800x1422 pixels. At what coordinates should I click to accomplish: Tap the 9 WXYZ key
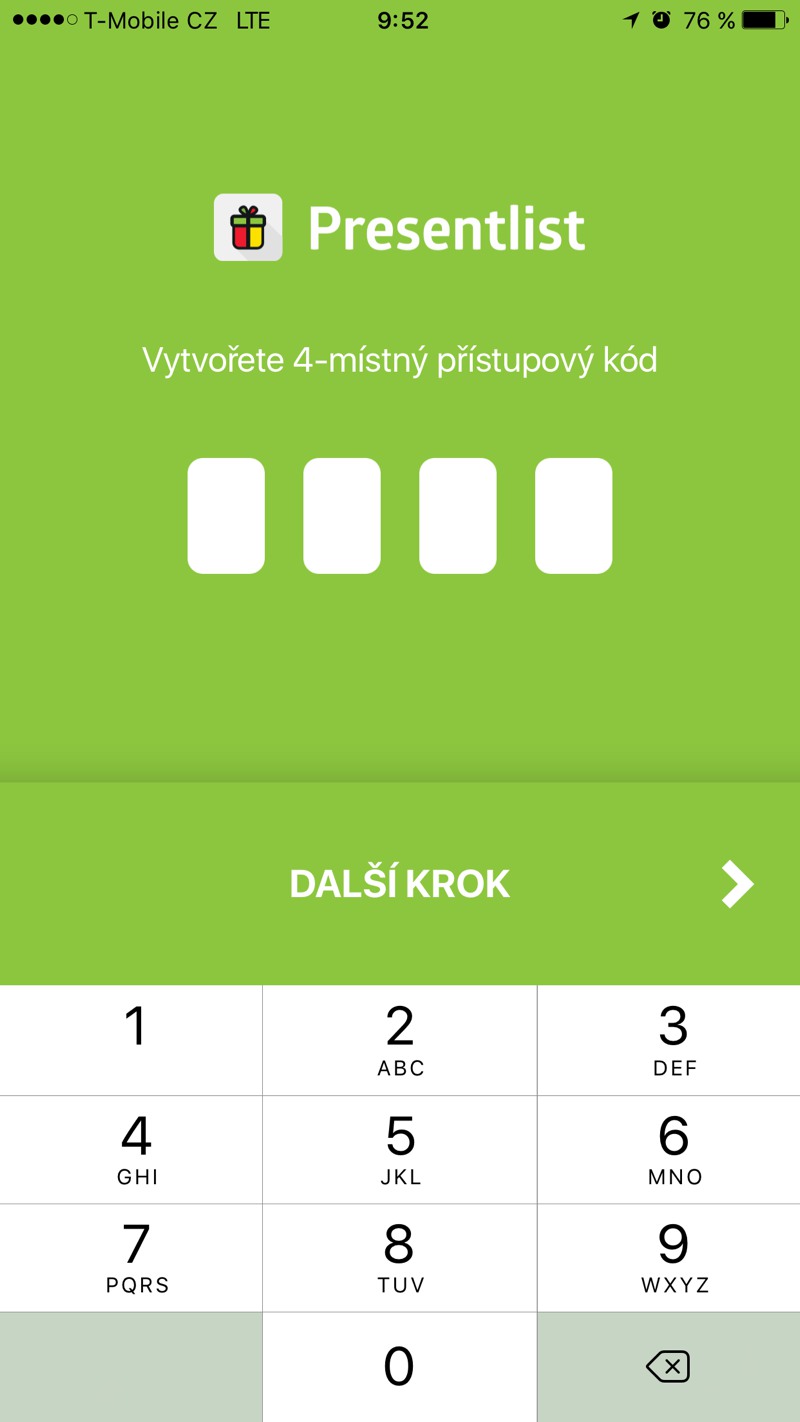[669, 1258]
